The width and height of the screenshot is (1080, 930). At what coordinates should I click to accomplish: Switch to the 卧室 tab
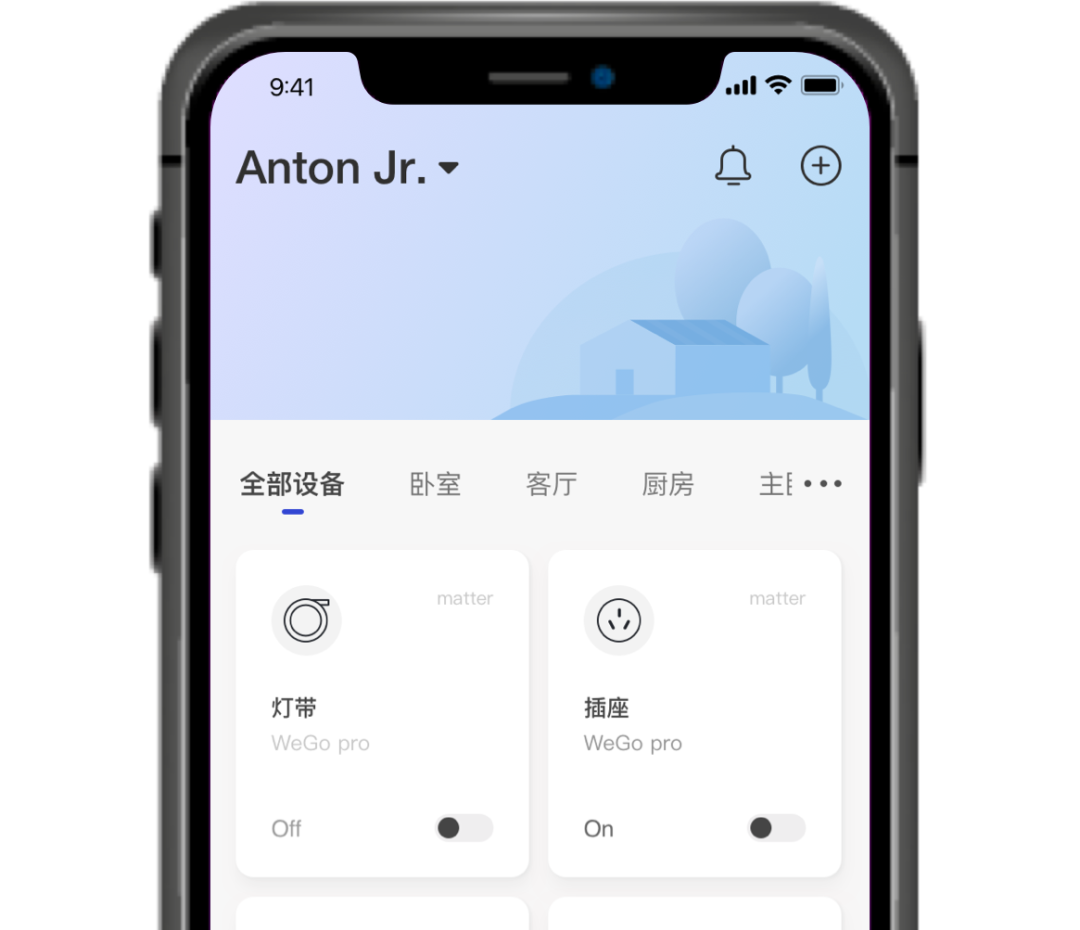point(435,485)
